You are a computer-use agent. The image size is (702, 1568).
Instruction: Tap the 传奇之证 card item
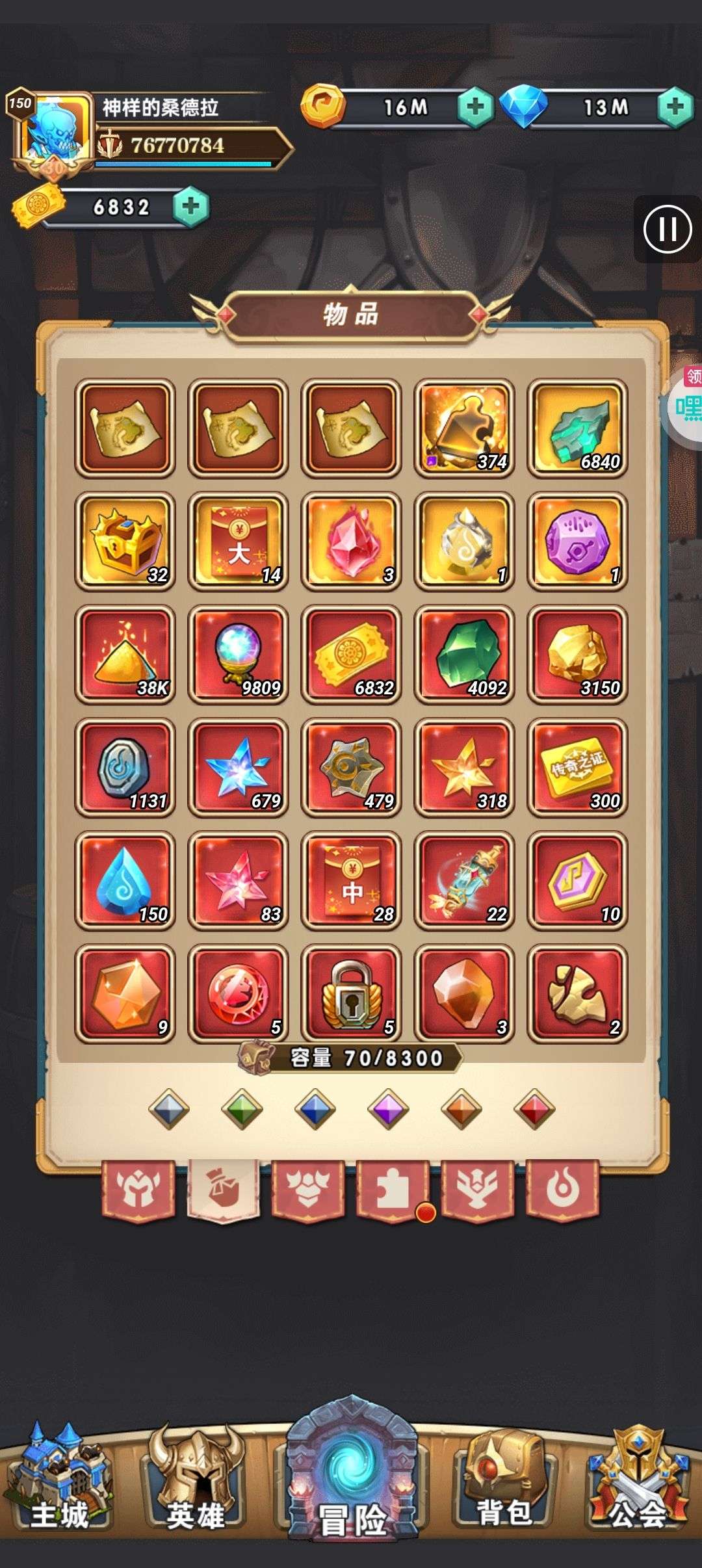[577, 767]
